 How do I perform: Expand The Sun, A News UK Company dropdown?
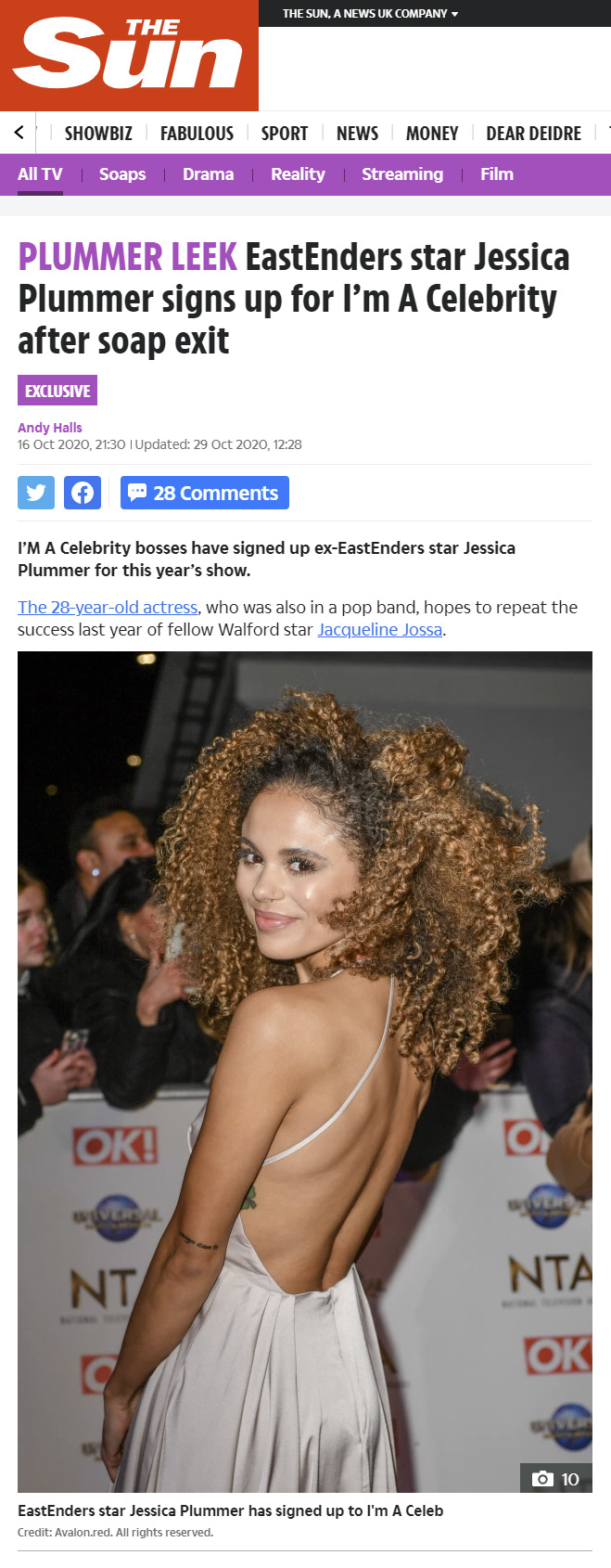370,14
